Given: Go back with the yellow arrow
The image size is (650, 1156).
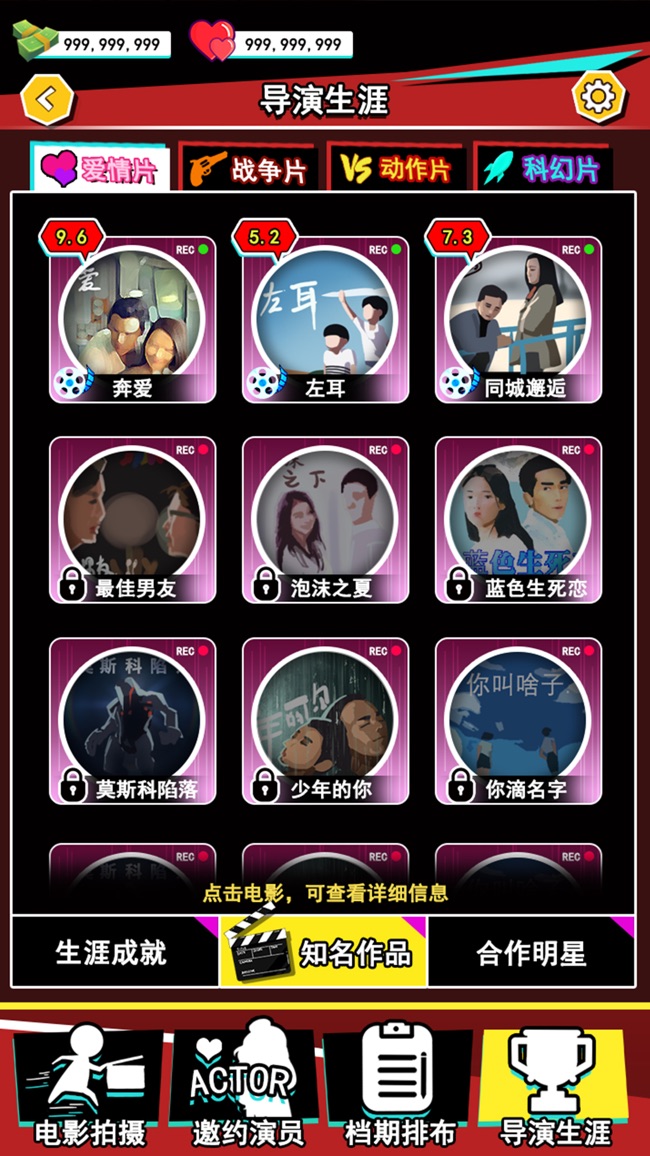Looking at the screenshot, I should click(x=46, y=98).
